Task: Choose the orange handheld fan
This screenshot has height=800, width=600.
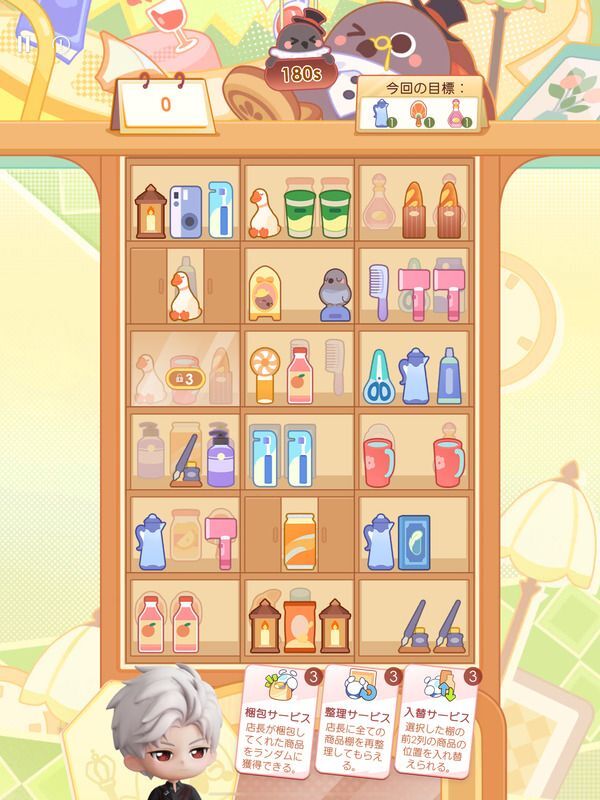Action: 264,374
